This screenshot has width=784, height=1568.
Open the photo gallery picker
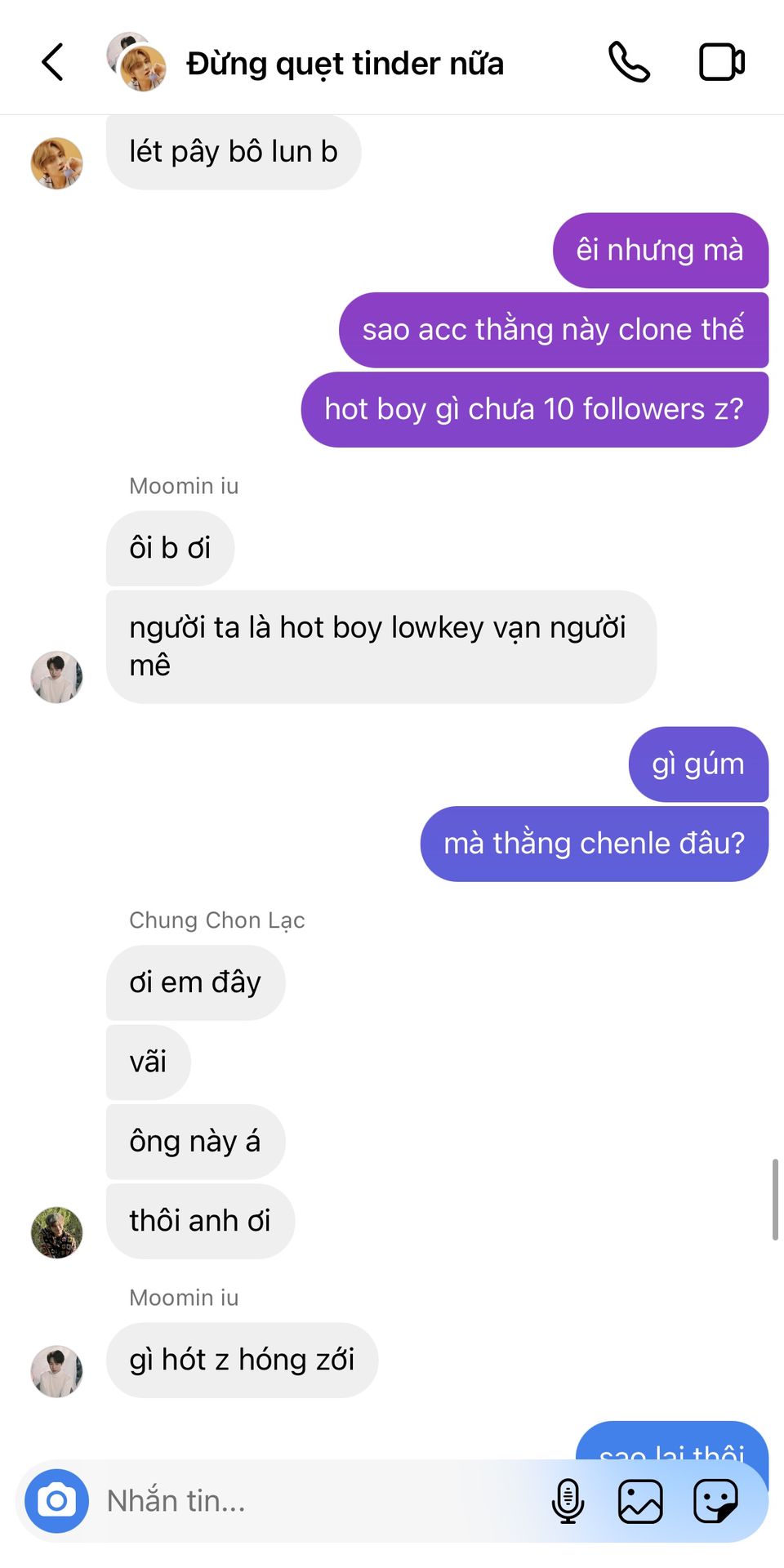point(640,1501)
